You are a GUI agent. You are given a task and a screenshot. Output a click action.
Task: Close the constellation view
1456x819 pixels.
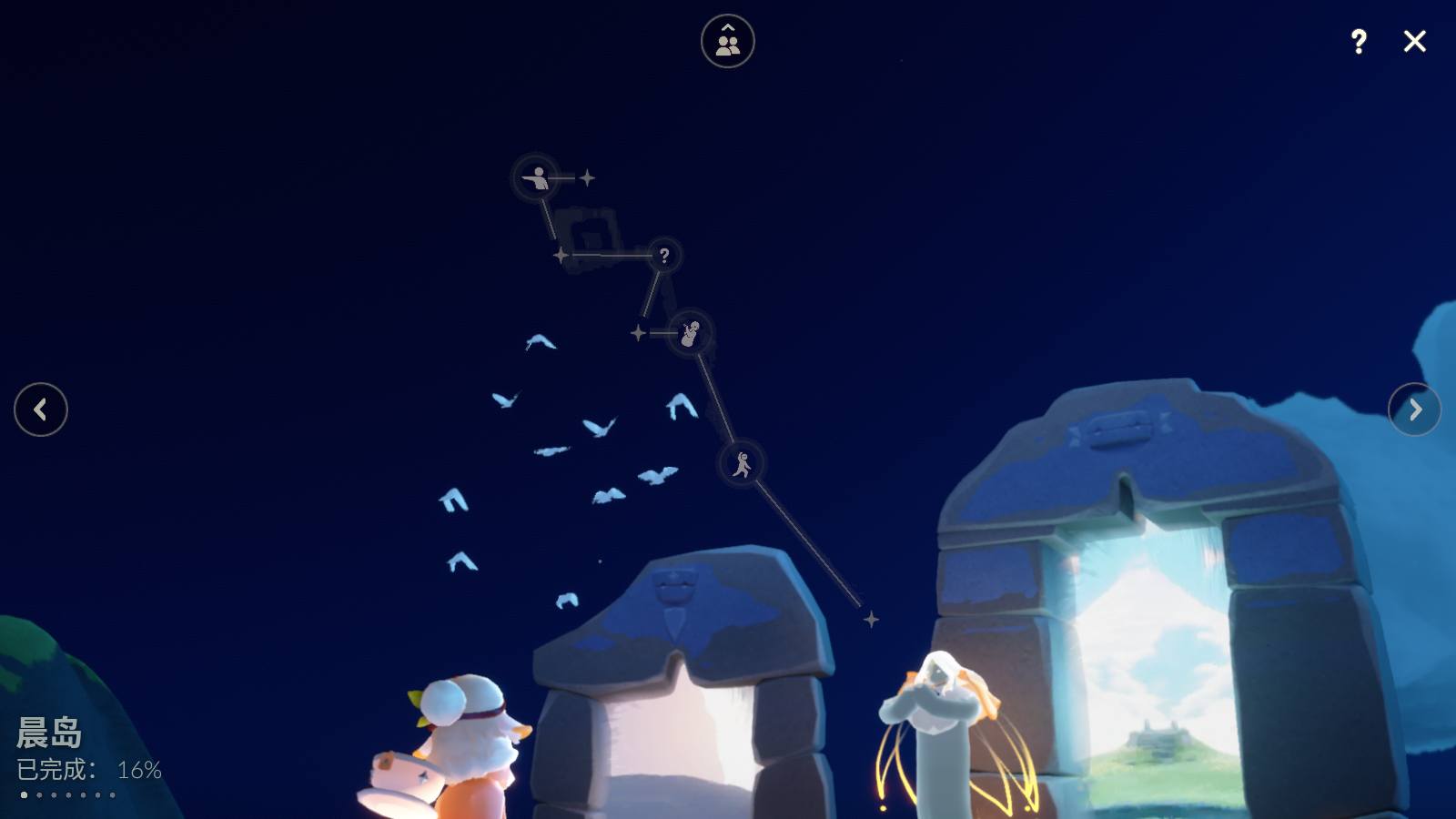tap(1414, 42)
